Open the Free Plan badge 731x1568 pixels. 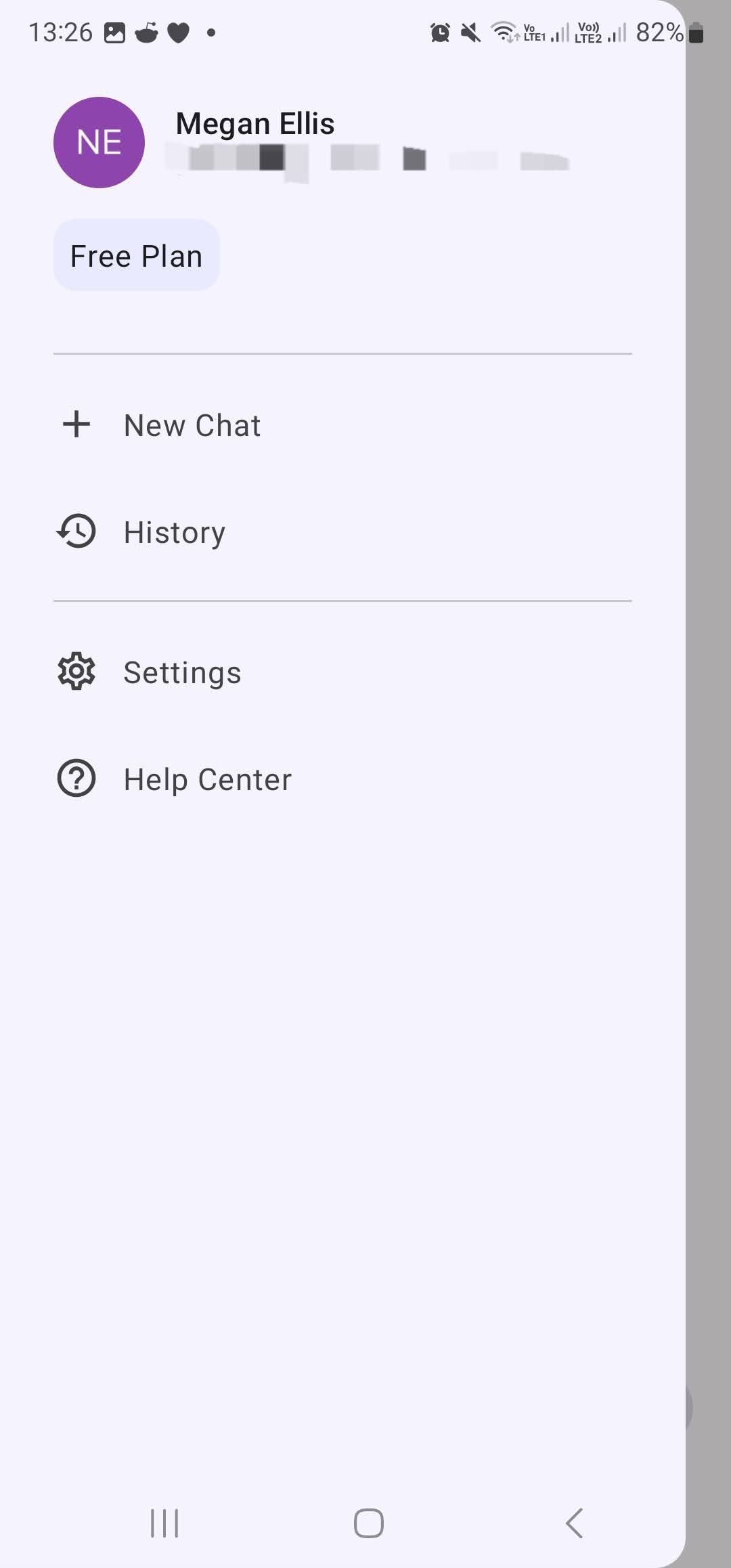click(x=135, y=255)
